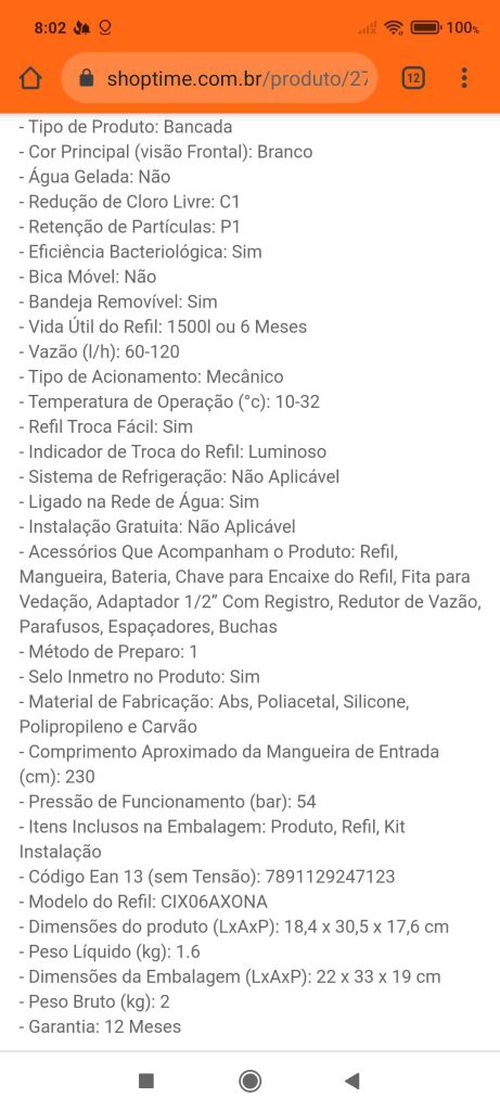This screenshot has height=1111, width=500.
Task: Tap the system home button
Action: 249,1081
